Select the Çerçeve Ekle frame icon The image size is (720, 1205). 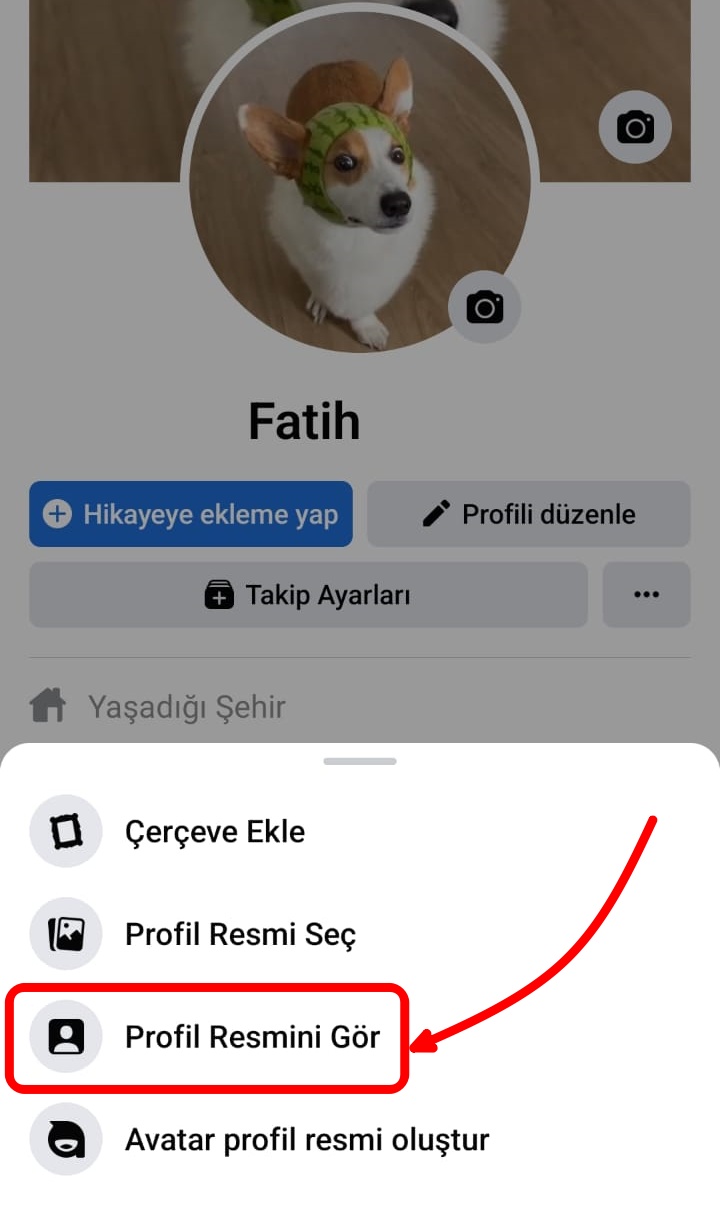tap(65, 831)
